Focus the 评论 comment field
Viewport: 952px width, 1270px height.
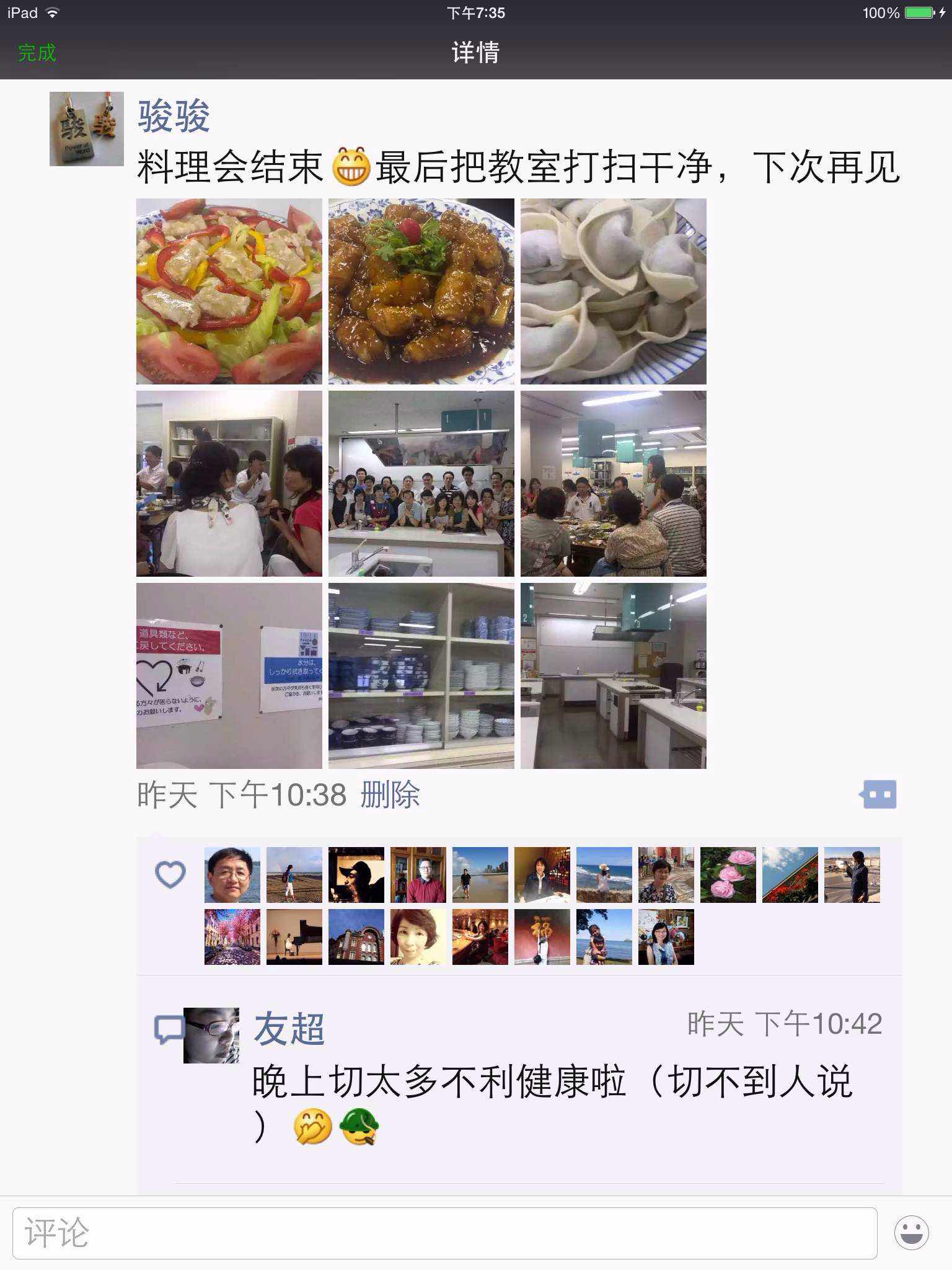(444, 1233)
